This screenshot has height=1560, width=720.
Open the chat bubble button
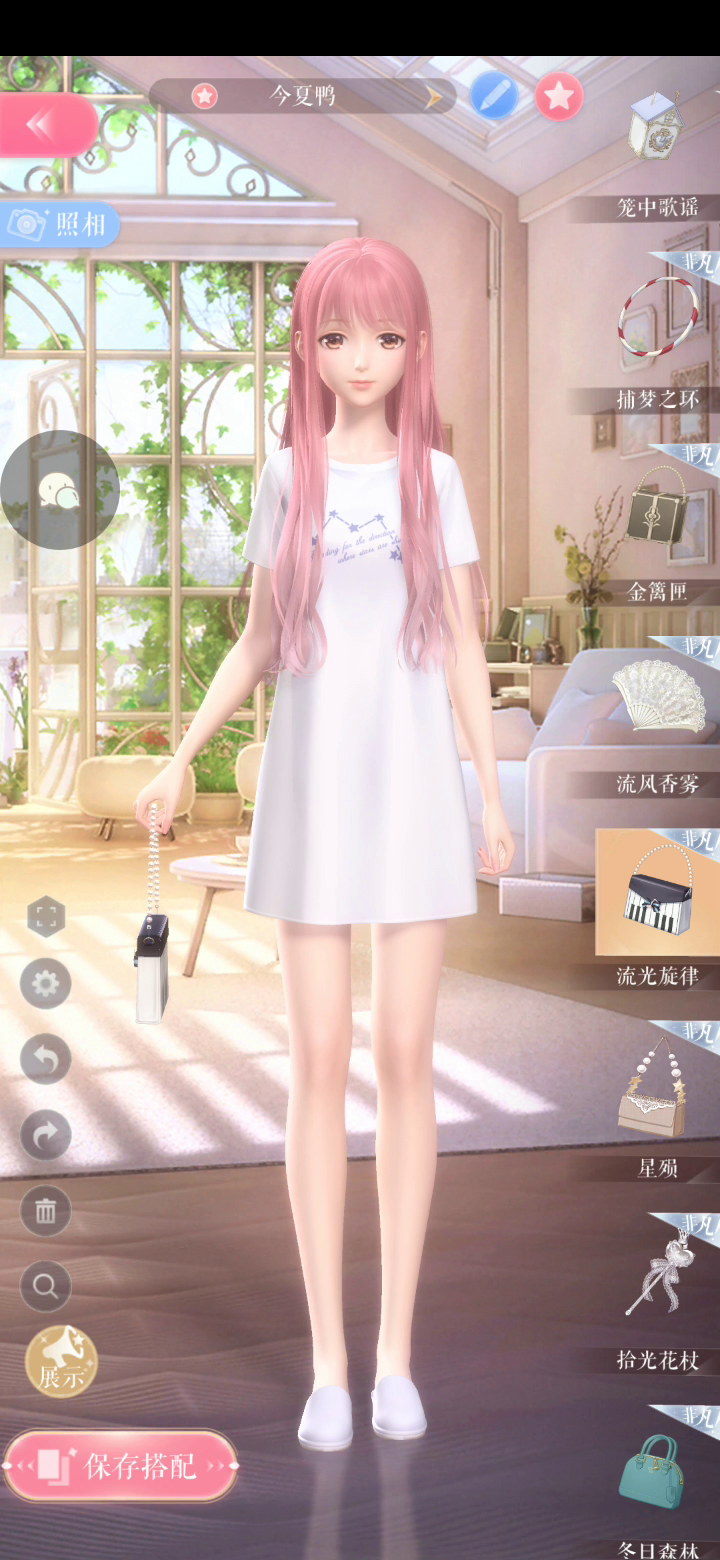coord(58,490)
